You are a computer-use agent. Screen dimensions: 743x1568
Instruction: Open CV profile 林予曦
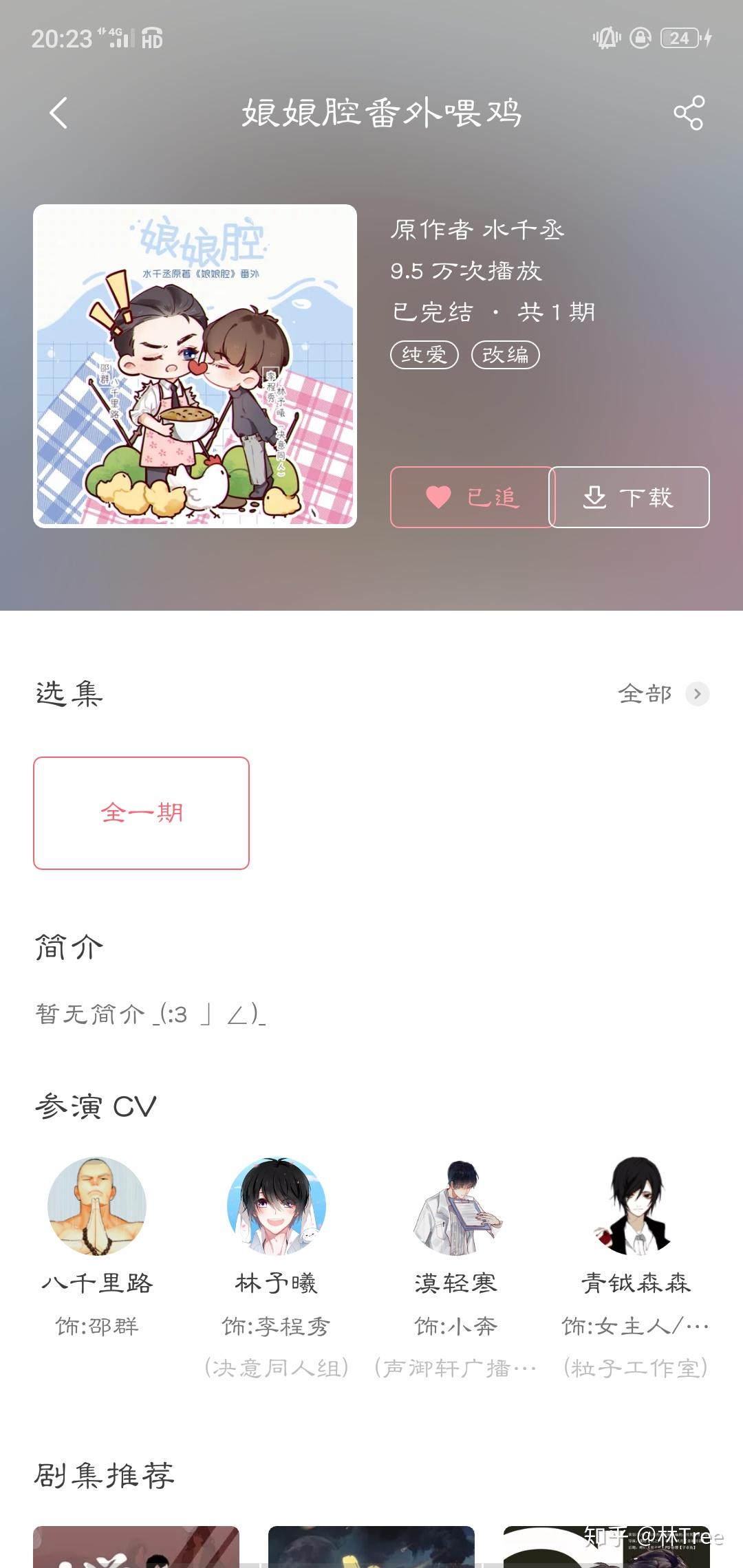tap(277, 1207)
